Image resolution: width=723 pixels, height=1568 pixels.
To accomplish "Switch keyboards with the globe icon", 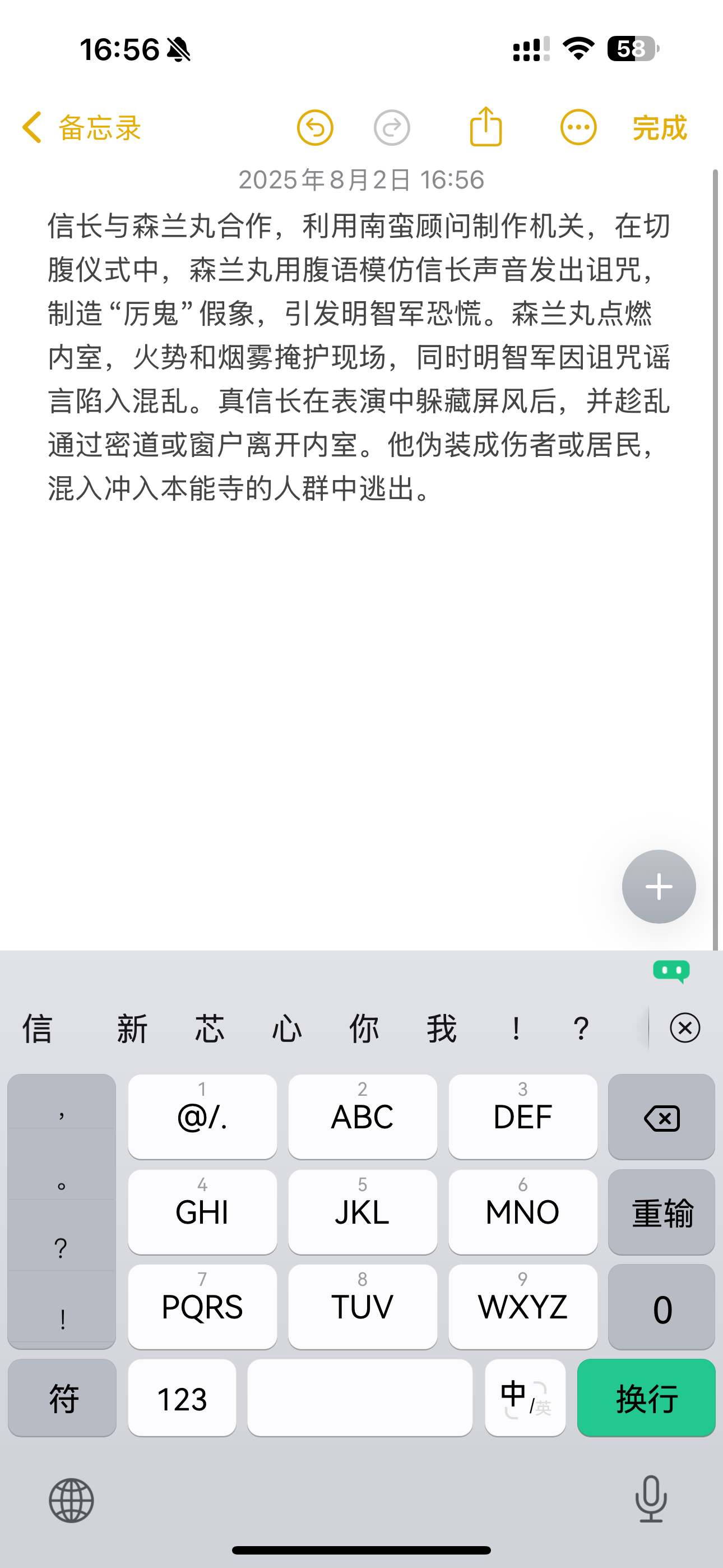I will click(x=71, y=1501).
